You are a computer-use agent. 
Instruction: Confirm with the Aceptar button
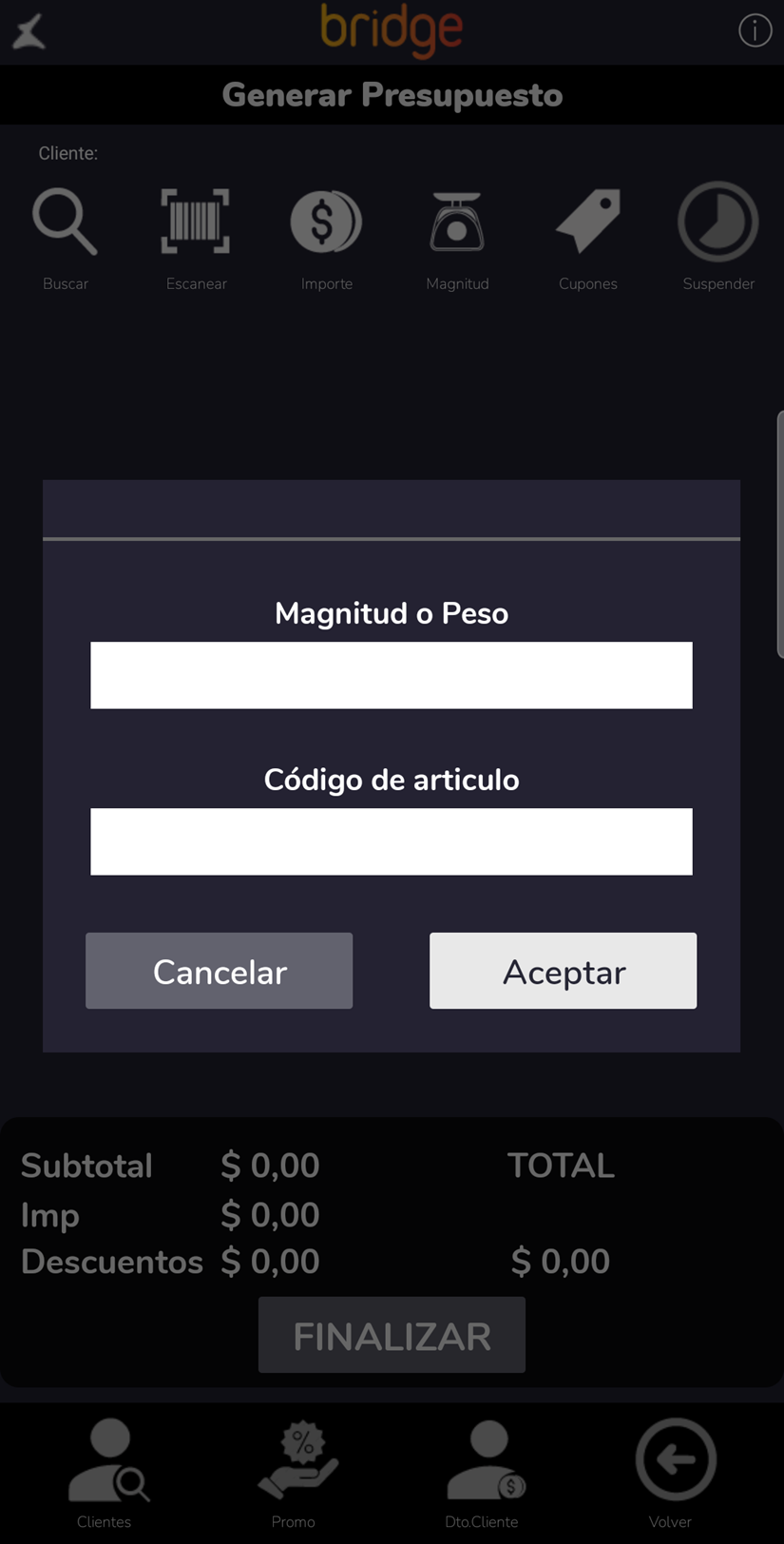563,971
